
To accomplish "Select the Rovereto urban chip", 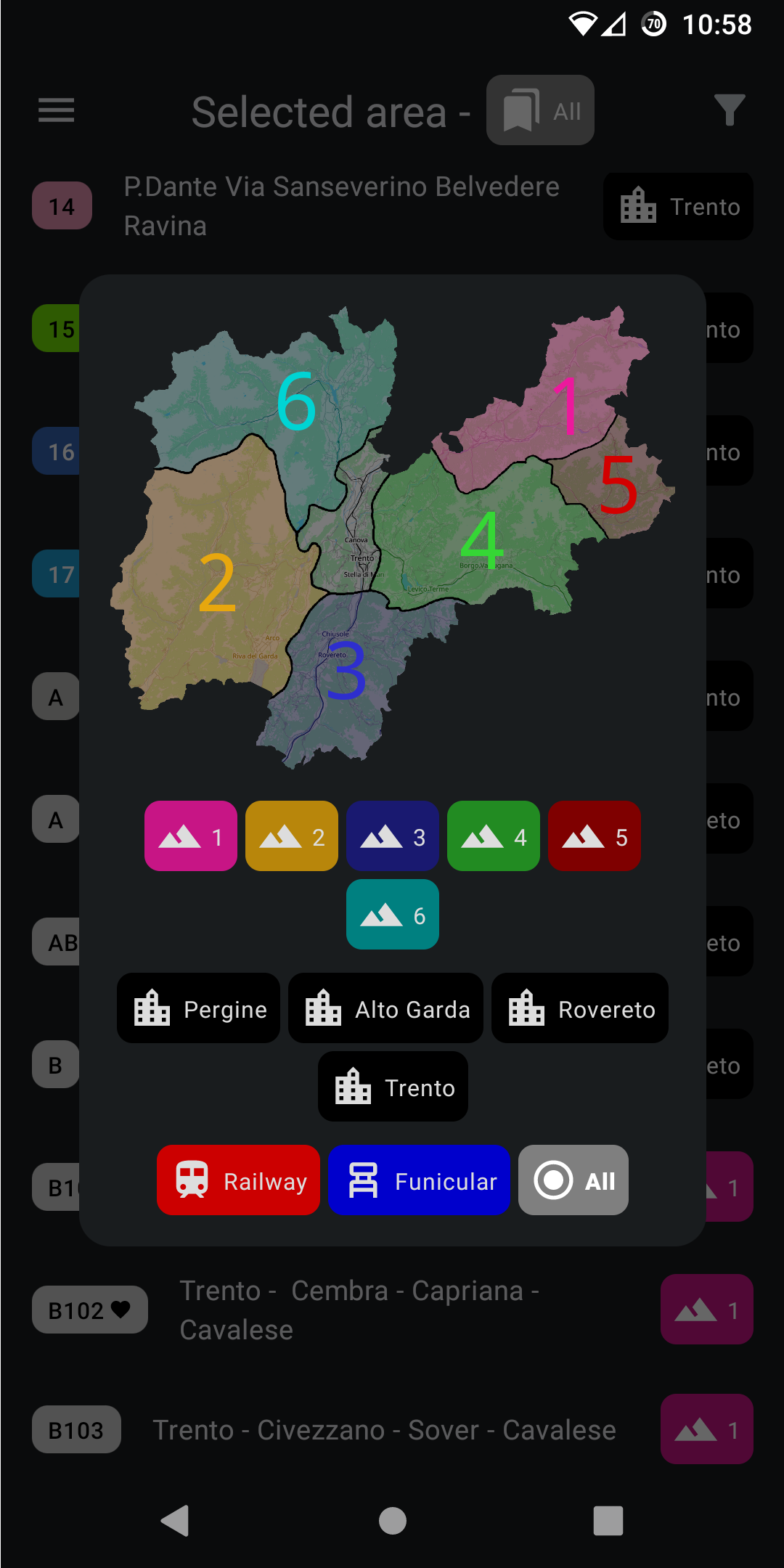I will (580, 1008).
